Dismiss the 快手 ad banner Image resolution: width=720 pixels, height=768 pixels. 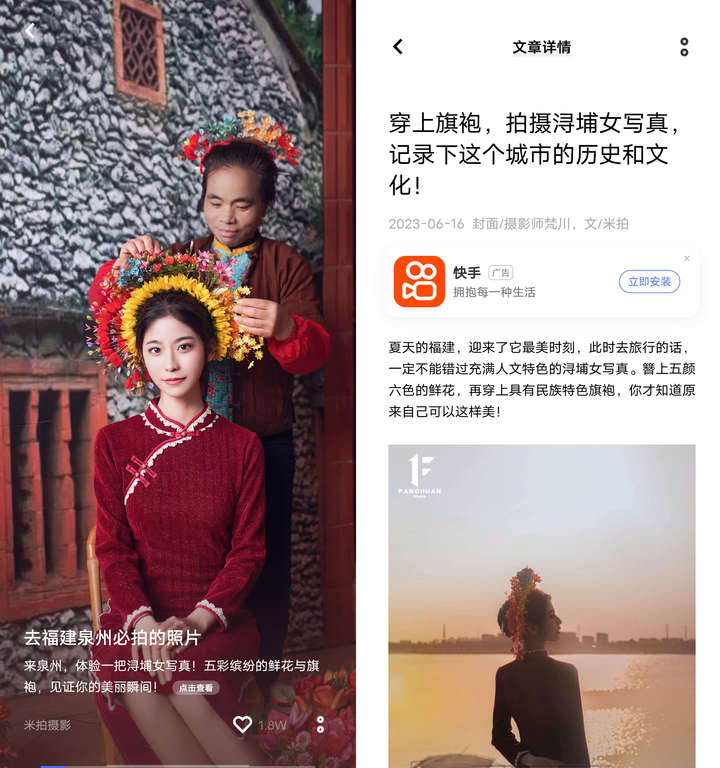point(687,259)
